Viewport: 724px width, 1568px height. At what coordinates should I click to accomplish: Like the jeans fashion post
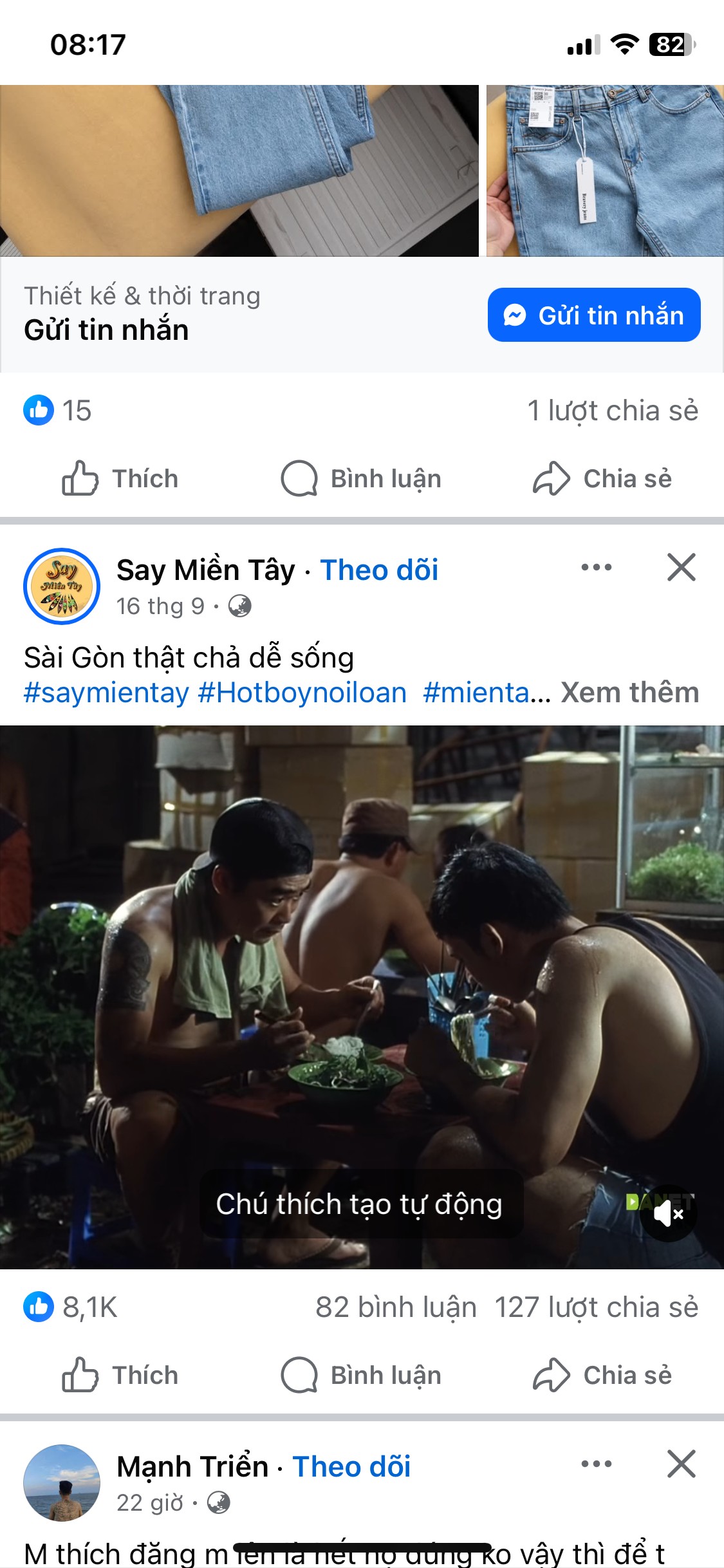120,479
